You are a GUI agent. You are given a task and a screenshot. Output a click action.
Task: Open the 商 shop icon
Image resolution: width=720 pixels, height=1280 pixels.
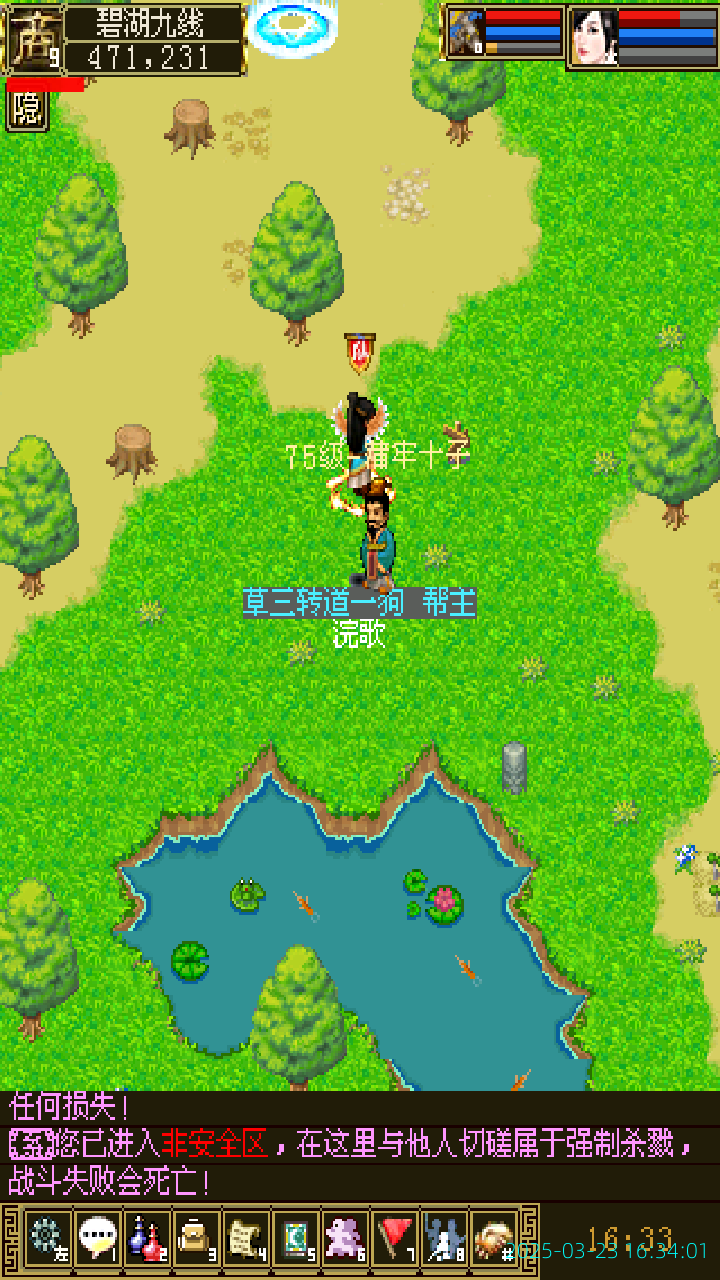[35, 39]
